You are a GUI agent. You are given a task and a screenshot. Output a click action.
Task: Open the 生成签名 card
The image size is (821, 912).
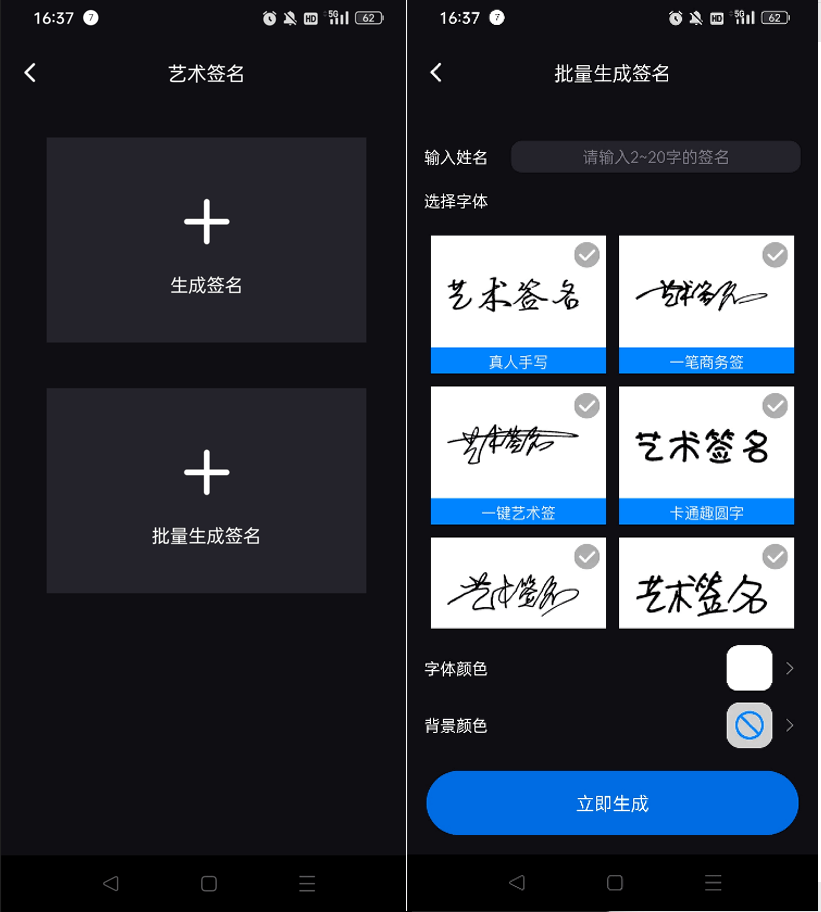click(206, 240)
